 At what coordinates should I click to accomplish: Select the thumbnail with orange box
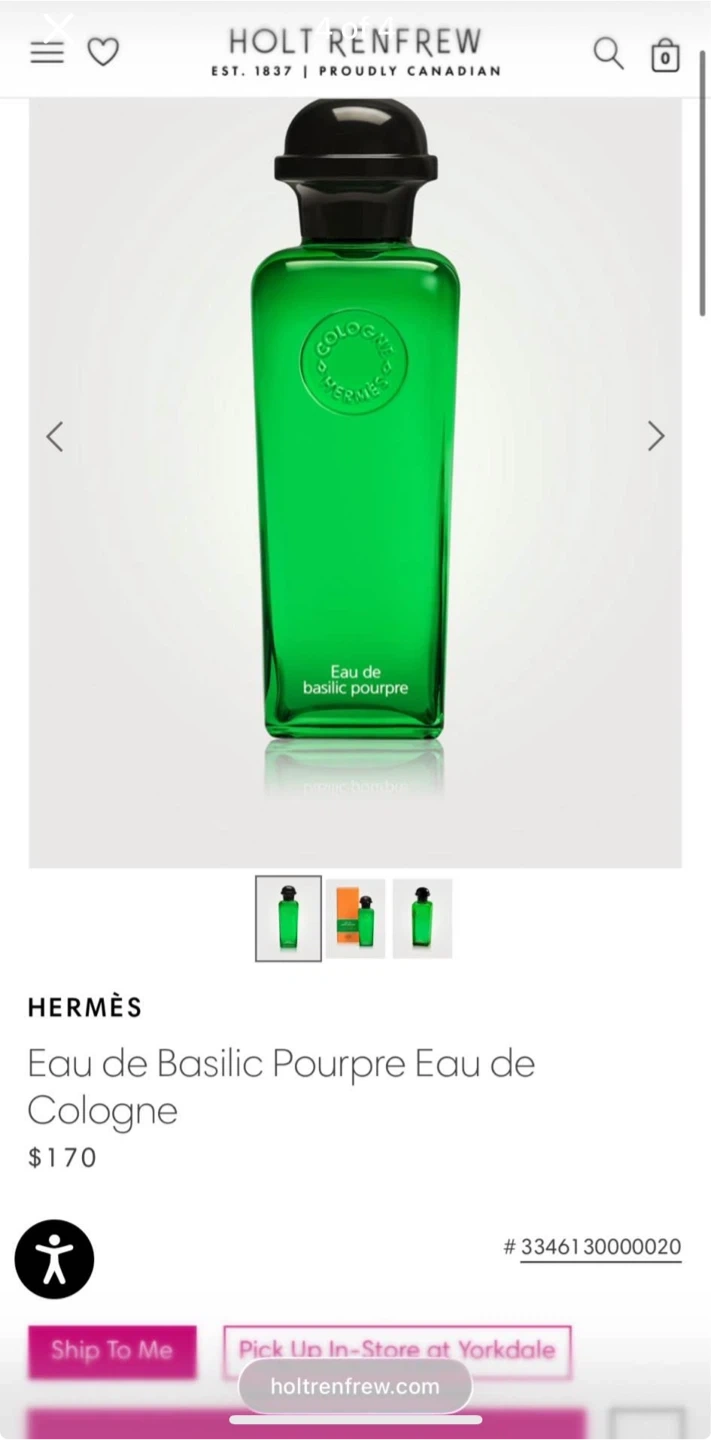356,918
